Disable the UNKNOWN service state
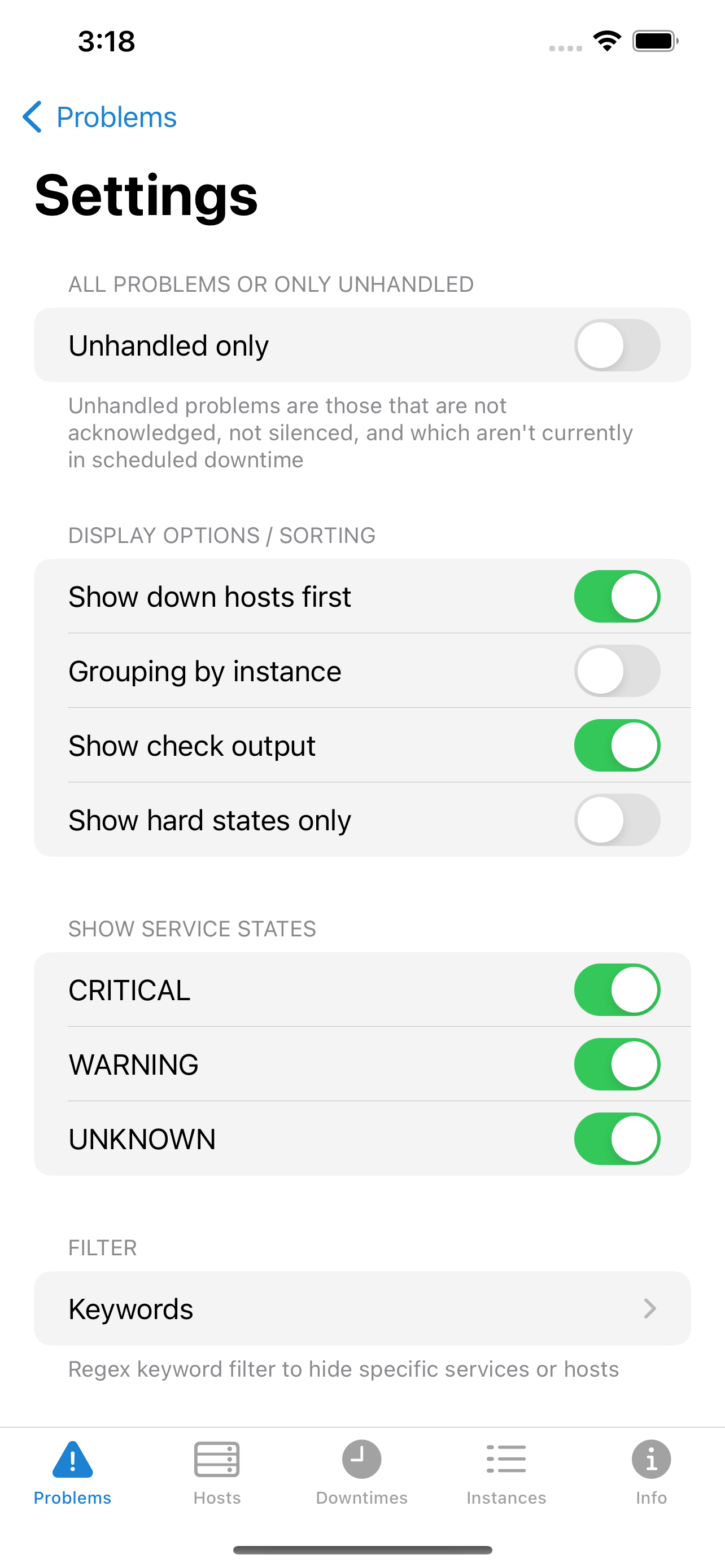 tap(617, 1139)
